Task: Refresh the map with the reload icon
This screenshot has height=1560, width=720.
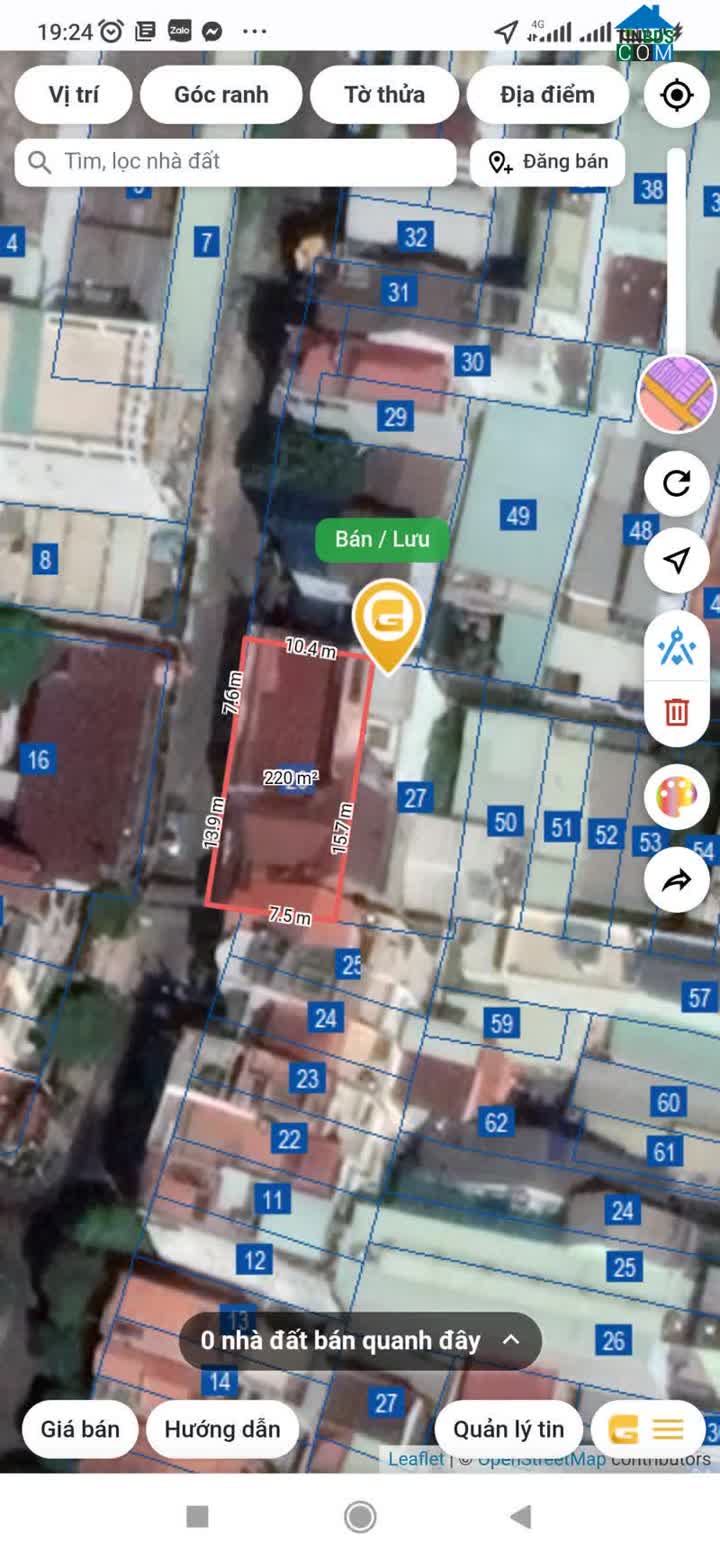Action: pos(677,483)
